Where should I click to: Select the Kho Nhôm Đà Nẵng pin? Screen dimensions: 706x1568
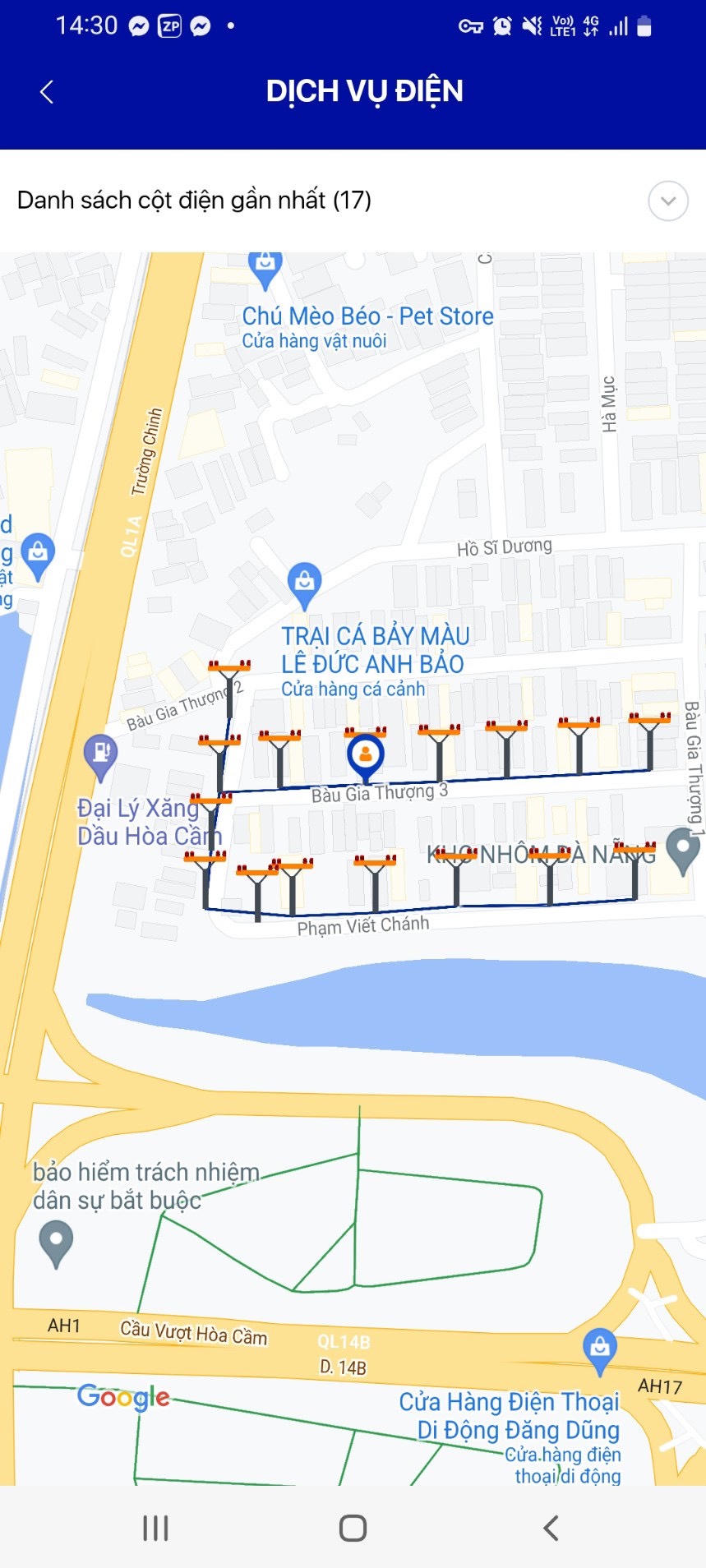click(x=682, y=851)
